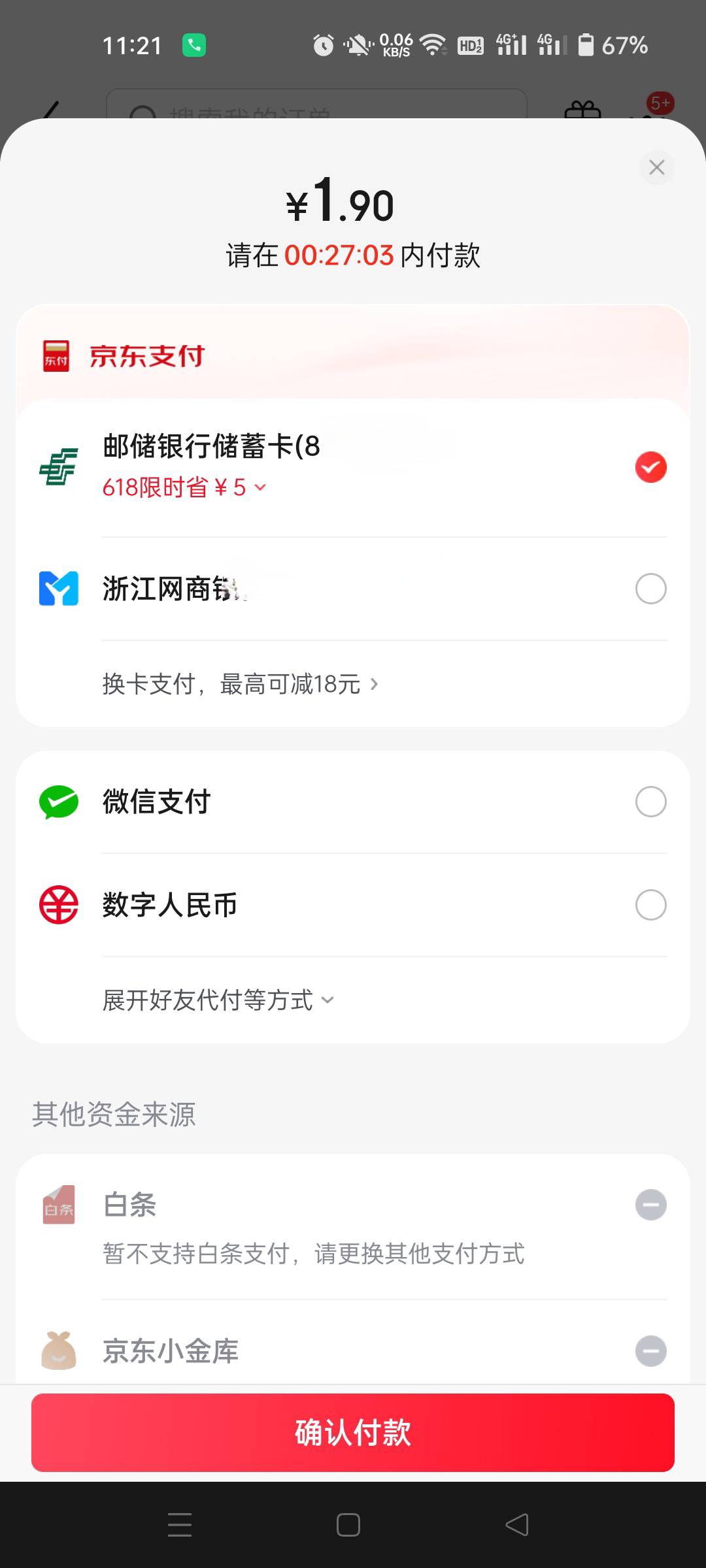706x1568 pixels.
Task: Close the payment sheet
Action: [x=656, y=167]
